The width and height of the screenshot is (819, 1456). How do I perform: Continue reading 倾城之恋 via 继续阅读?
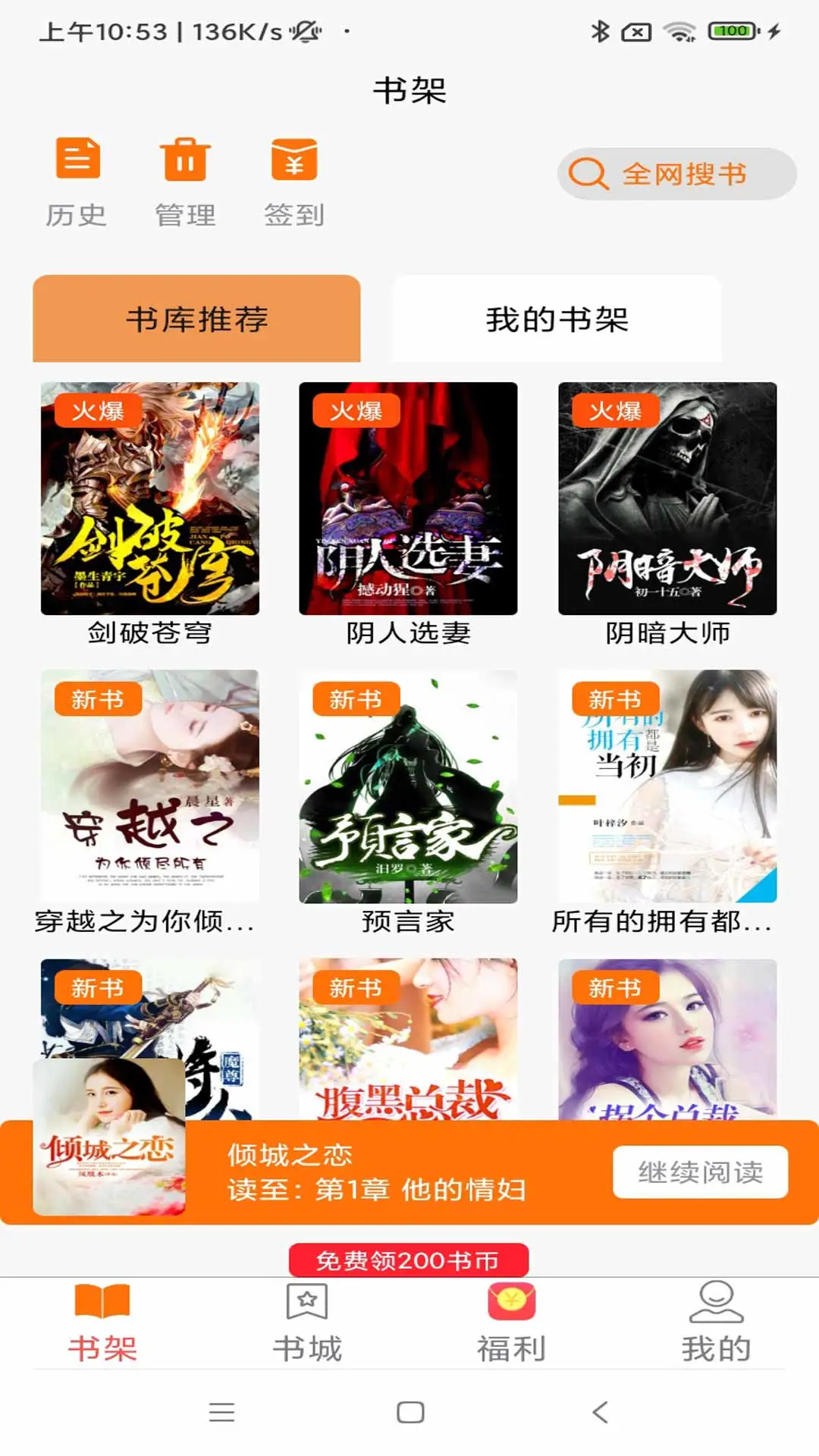coord(700,1172)
